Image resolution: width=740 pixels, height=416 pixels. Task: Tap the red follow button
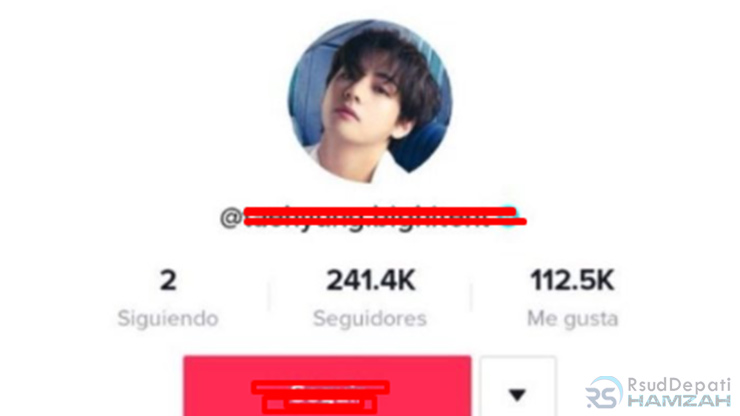[326, 387]
